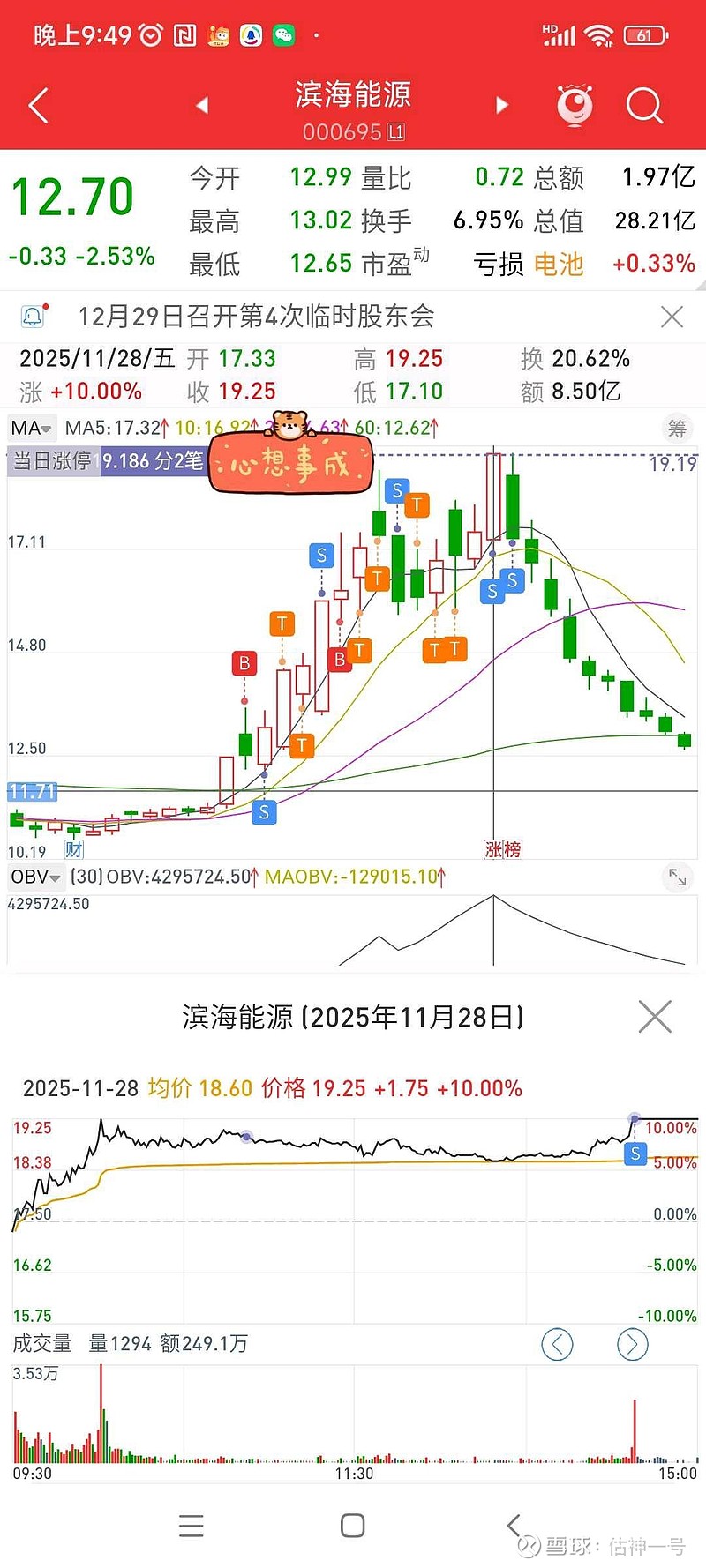The width and height of the screenshot is (706, 1568).
Task: Go to next day with right chevron
Action: pos(632,1344)
